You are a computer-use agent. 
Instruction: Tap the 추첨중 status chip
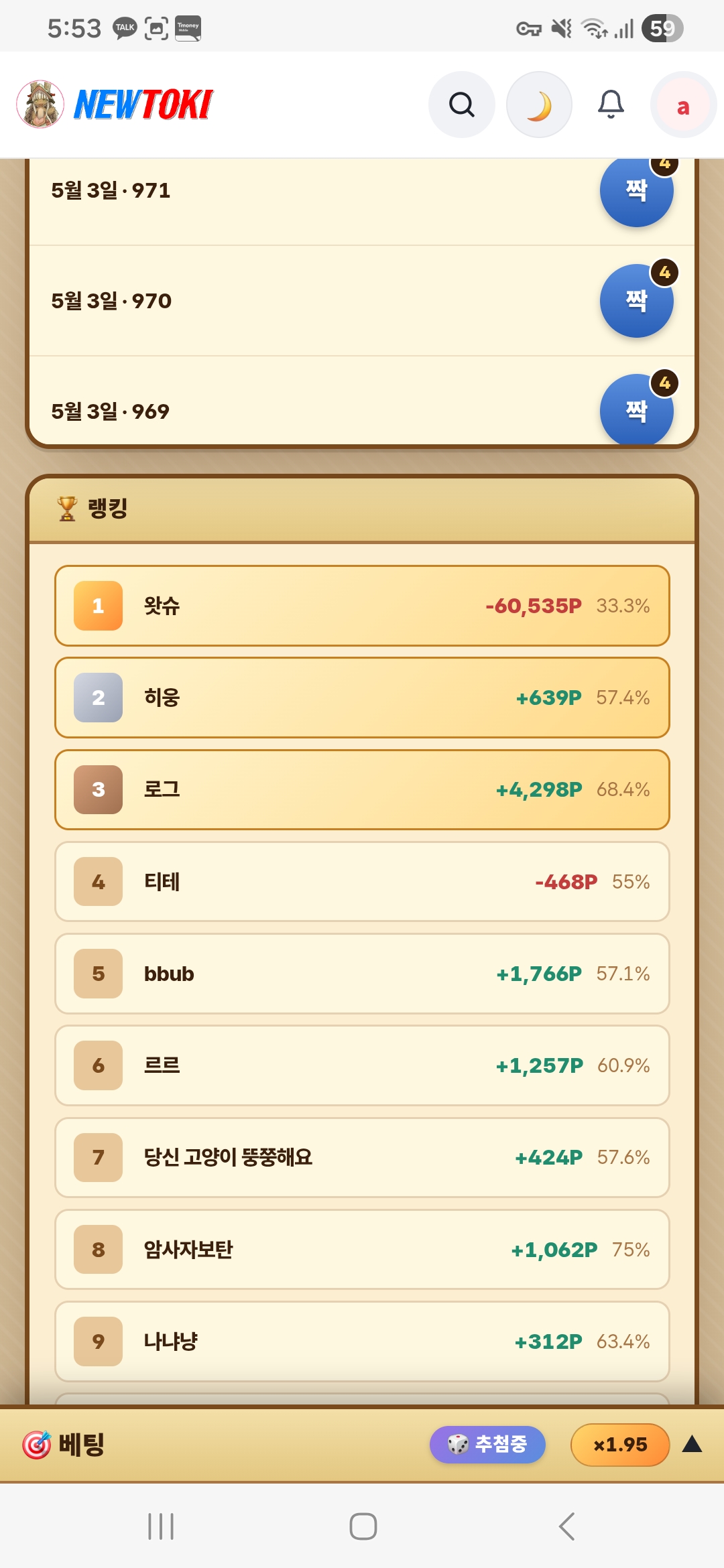487,1445
